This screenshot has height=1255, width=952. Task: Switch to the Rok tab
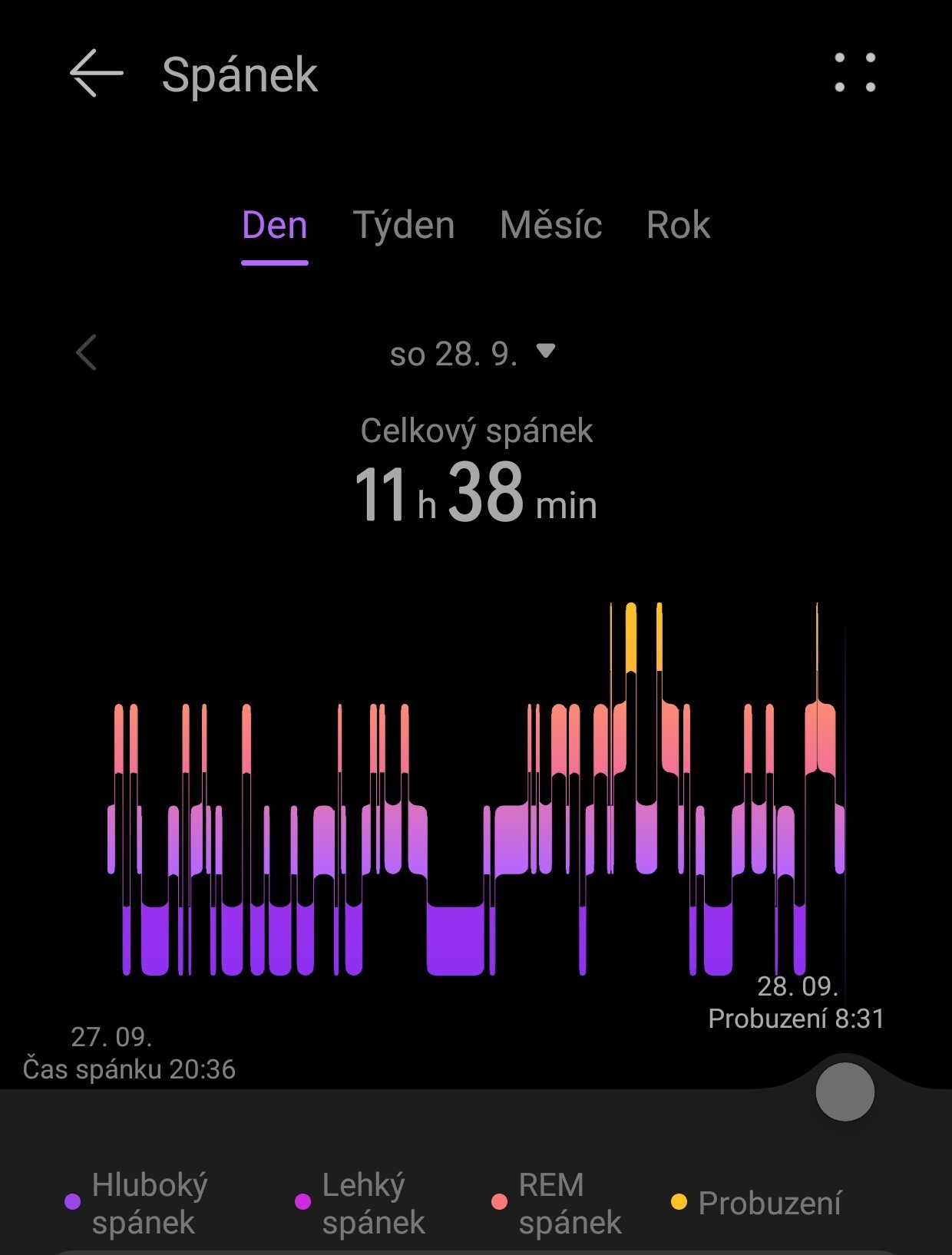678,226
